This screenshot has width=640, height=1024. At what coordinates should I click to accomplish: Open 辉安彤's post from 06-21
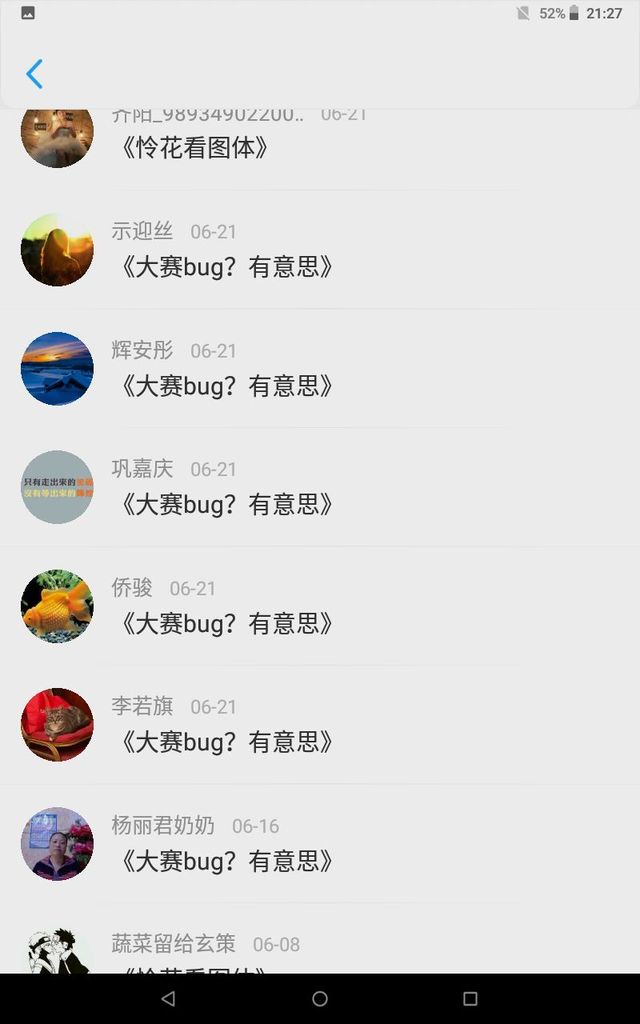[x=226, y=385]
